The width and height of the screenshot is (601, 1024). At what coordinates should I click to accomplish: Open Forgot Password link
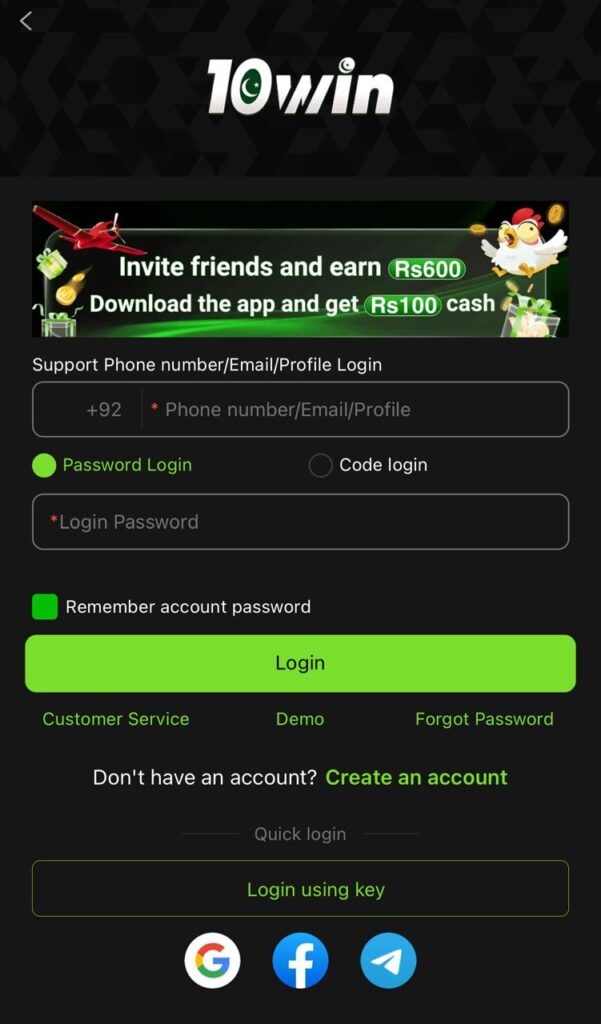pyautogui.click(x=484, y=719)
